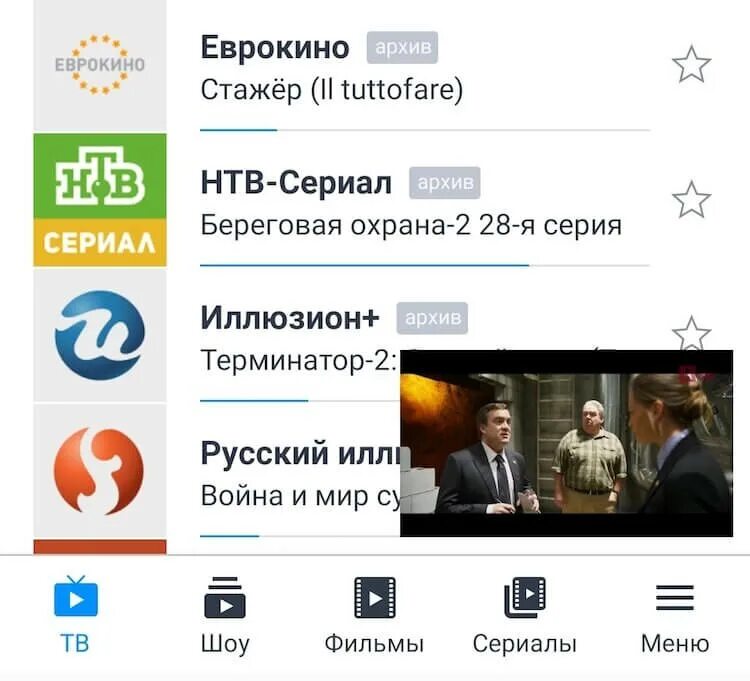Open the Фильмы tab
750x681 pixels.
click(374, 616)
